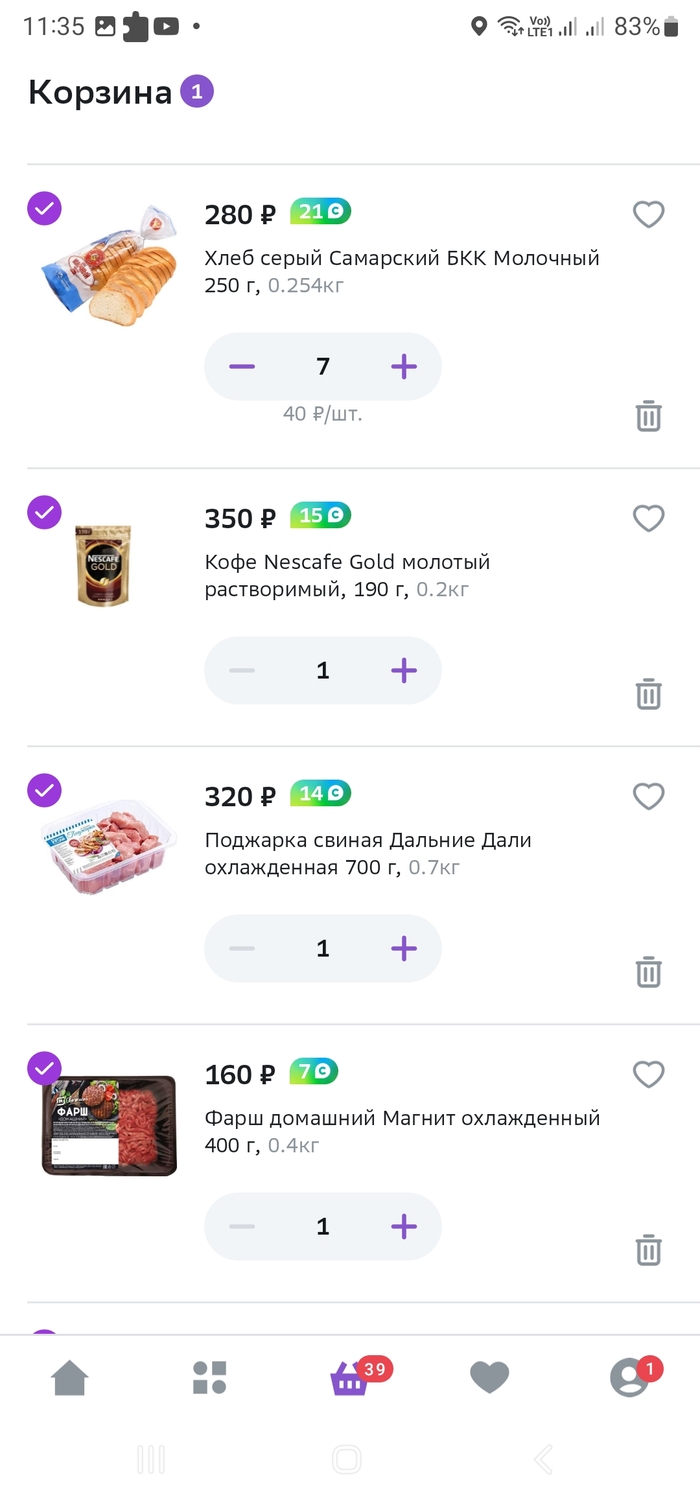Increase quantity of Хлеб серый Самарский
700x1501 pixels.
tap(404, 367)
